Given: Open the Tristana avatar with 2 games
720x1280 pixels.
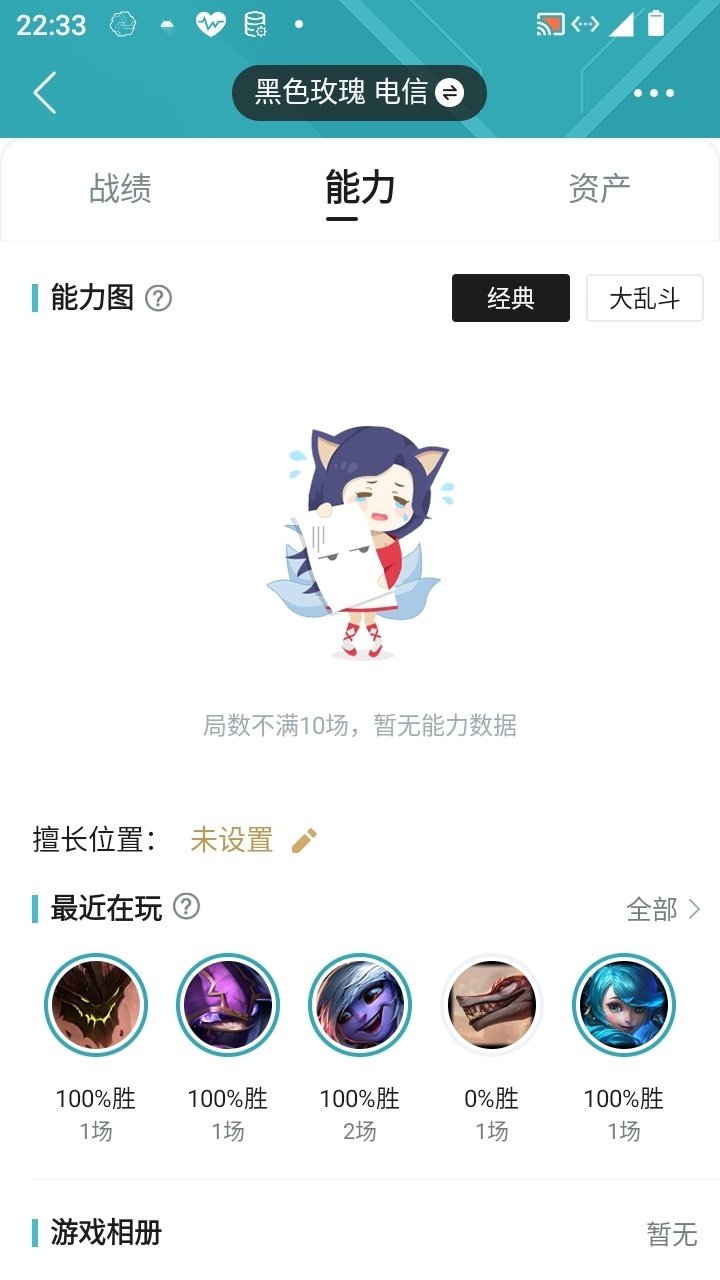Looking at the screenshot, I should coord(360,1005).
